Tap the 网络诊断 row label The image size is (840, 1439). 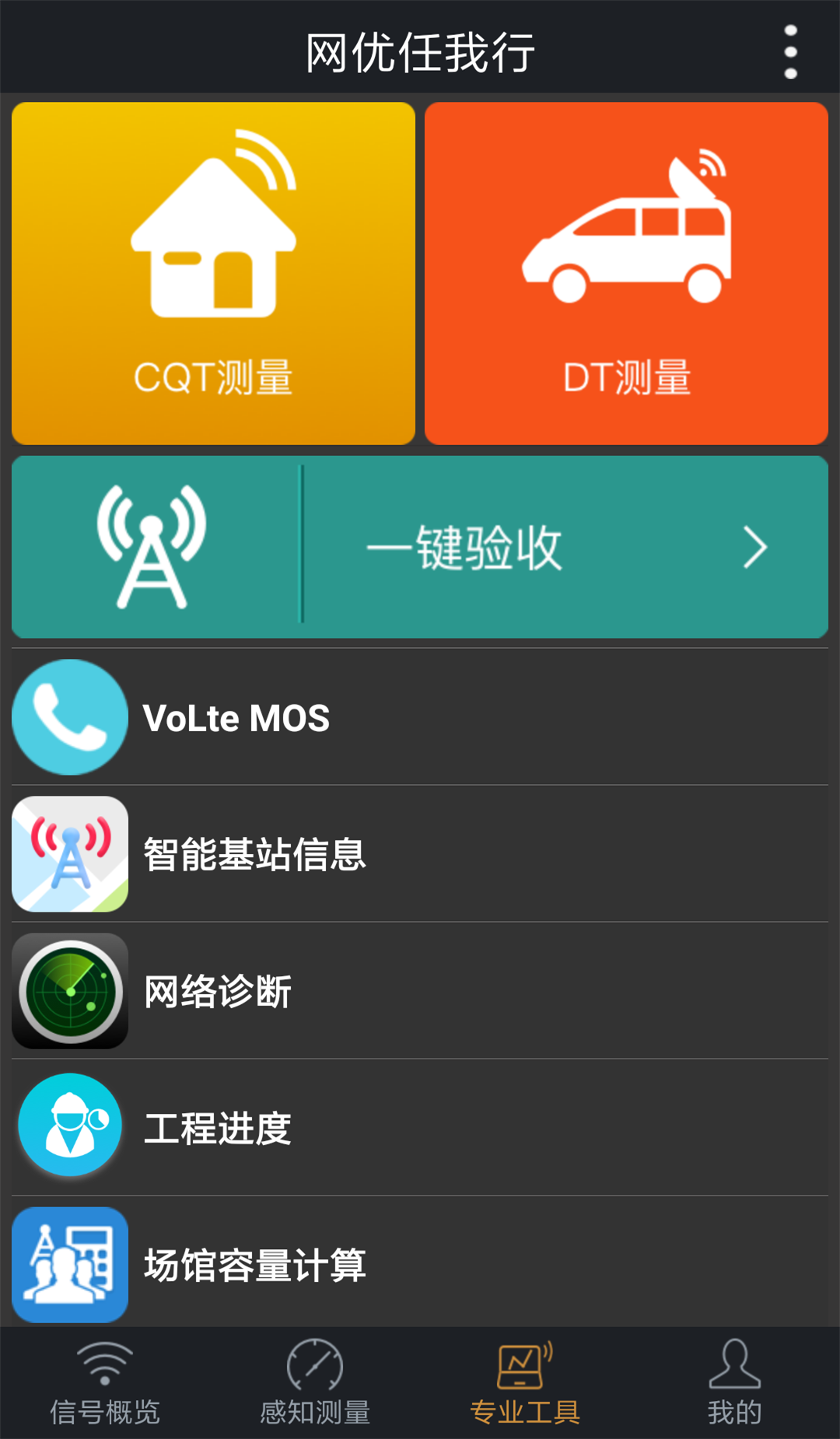click(215, 991)
